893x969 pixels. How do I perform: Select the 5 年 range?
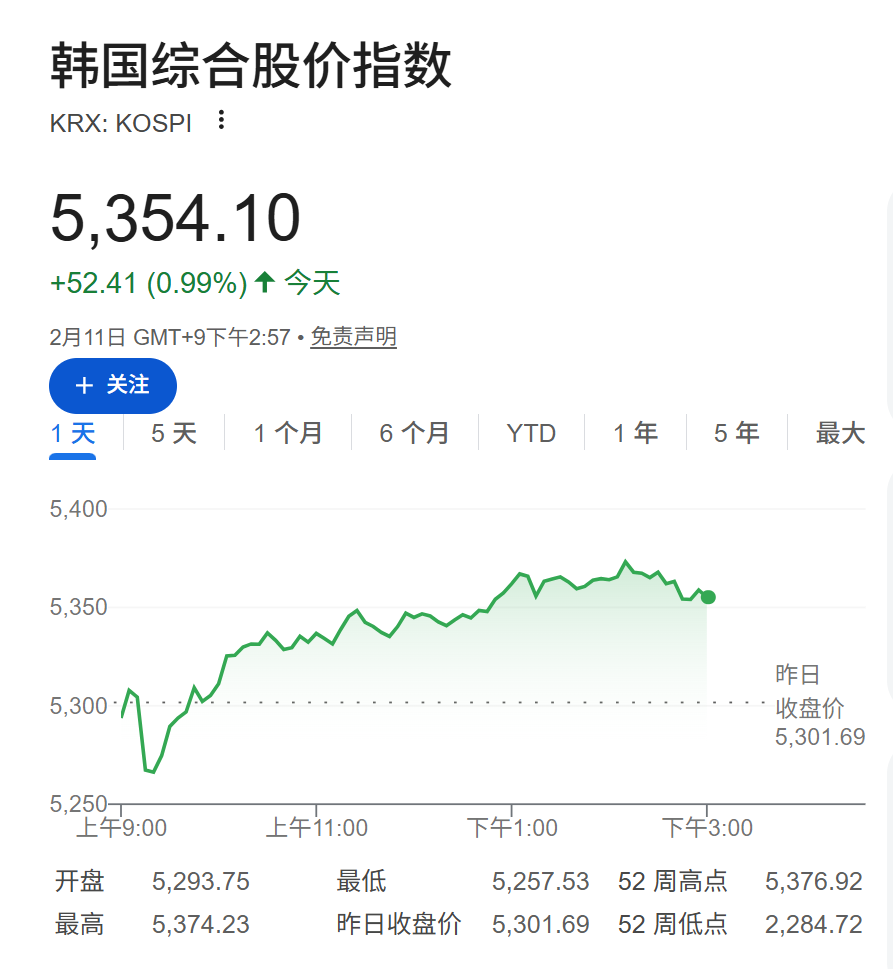(736, 432)
